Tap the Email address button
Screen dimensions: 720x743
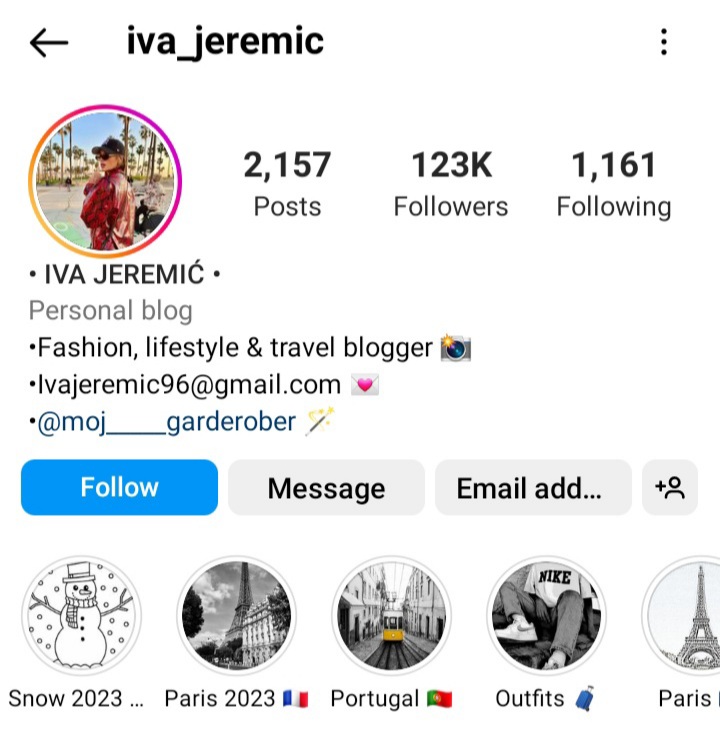pos(532,487)
